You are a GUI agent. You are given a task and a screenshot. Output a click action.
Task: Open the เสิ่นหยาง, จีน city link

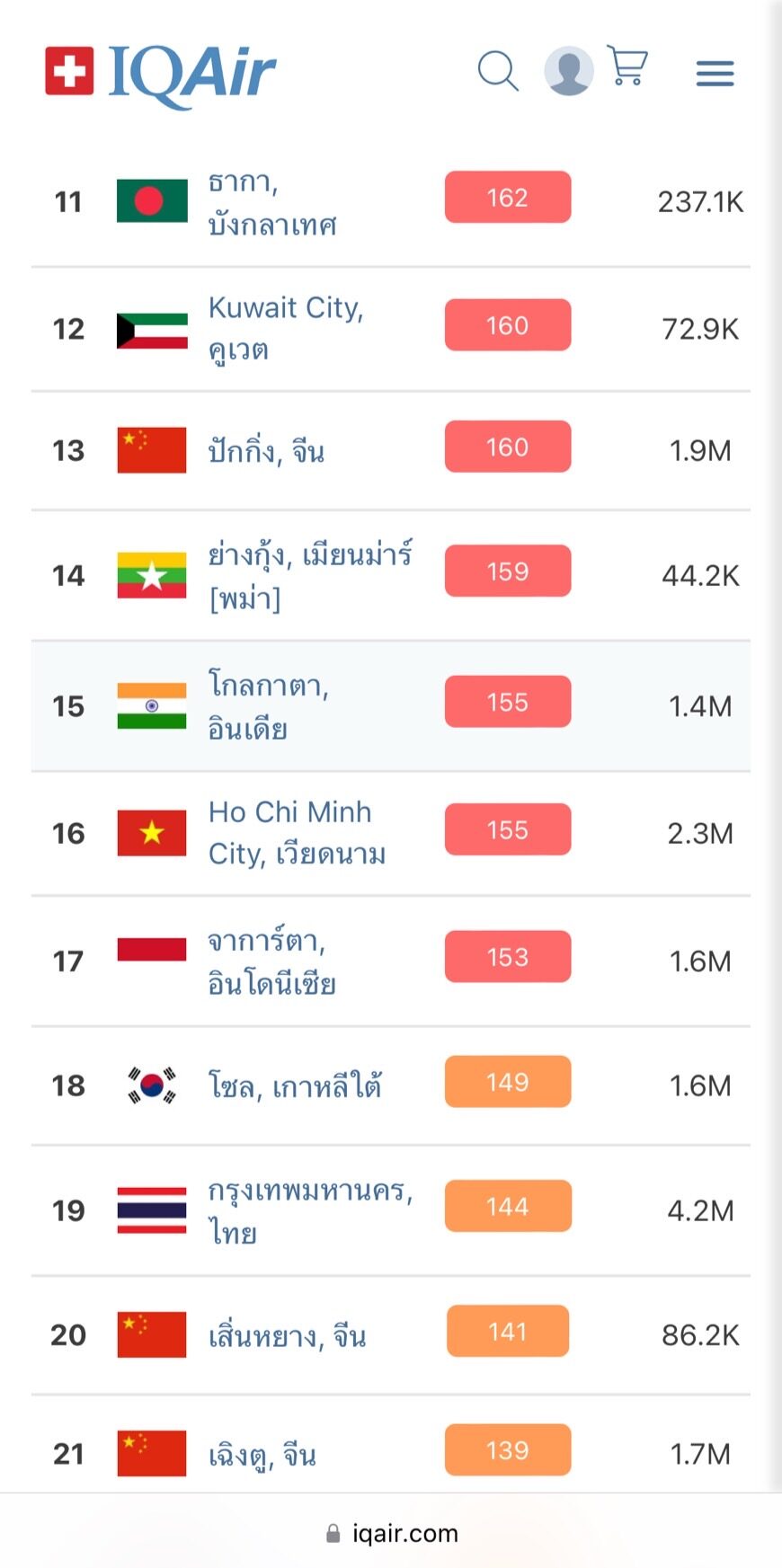pyautogui.click(x=287, y=1335)
